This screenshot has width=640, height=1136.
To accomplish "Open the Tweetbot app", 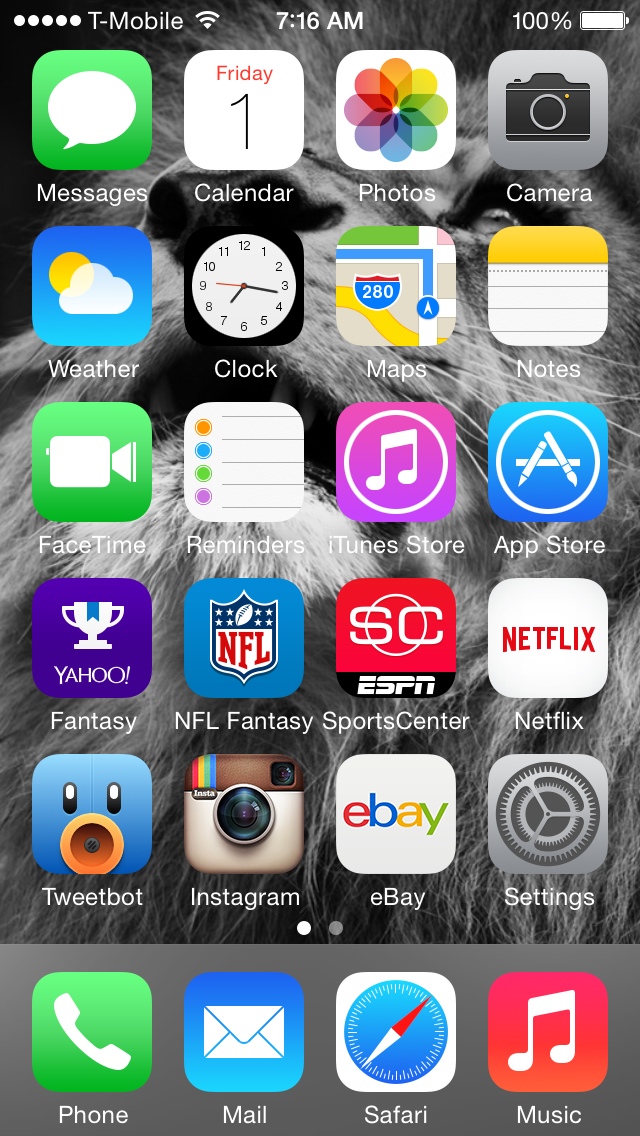I will click(x=92, y=814).
